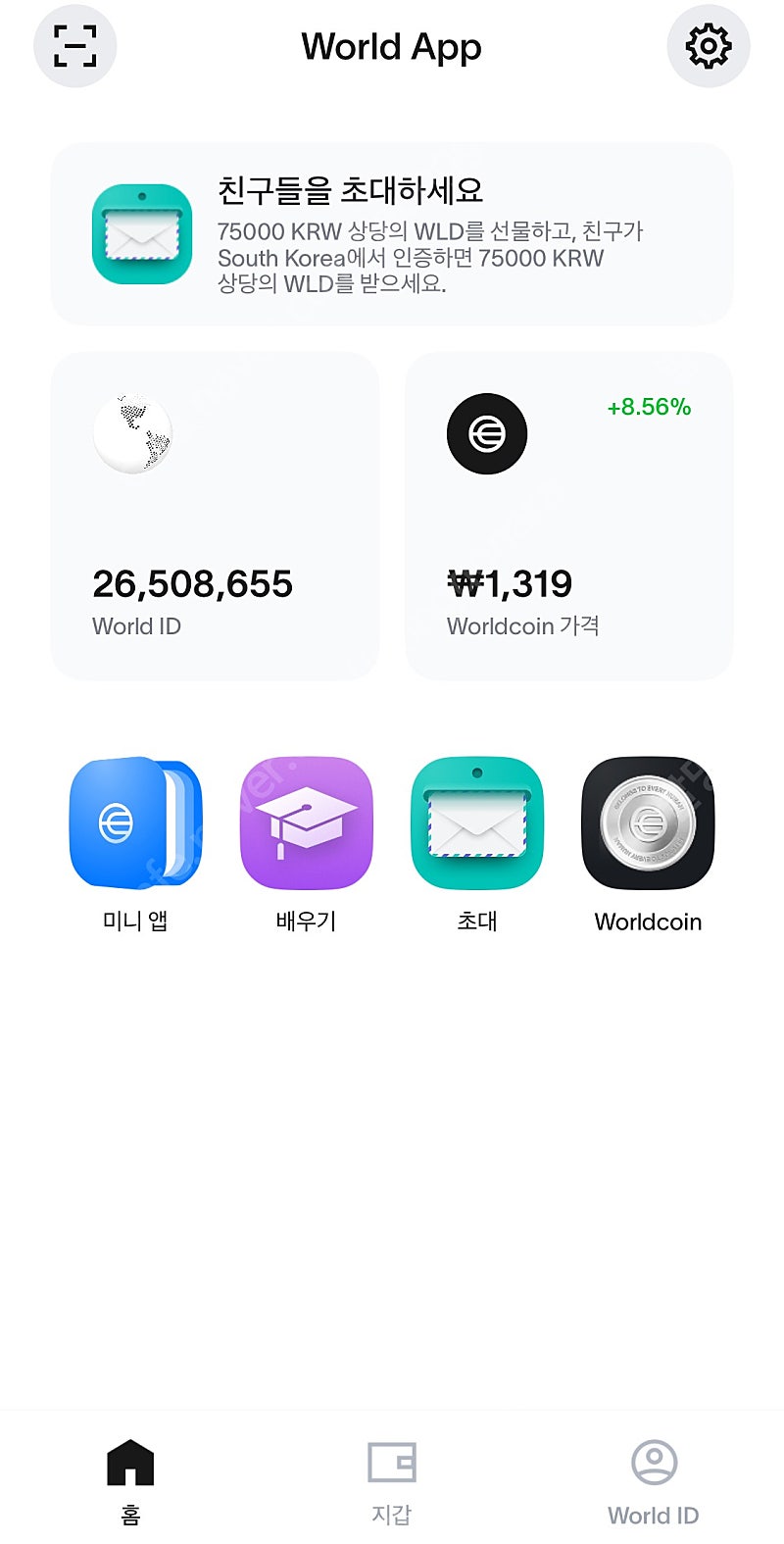Image resolution: width=784 pixels, height=1544 pixels.
Task: Tap the 26,508,655 World ID number
Action: click(192, 583)
